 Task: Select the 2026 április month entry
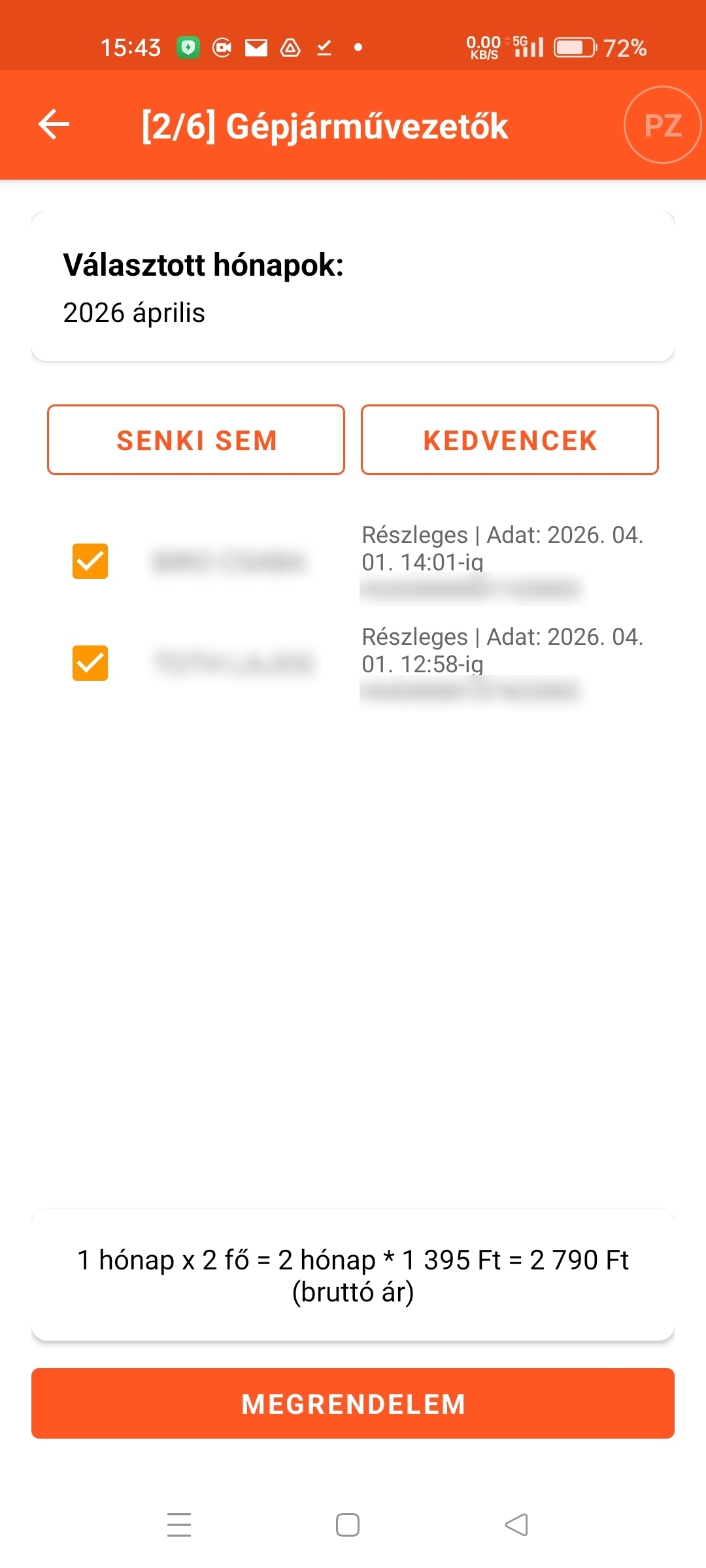point(134,313)
